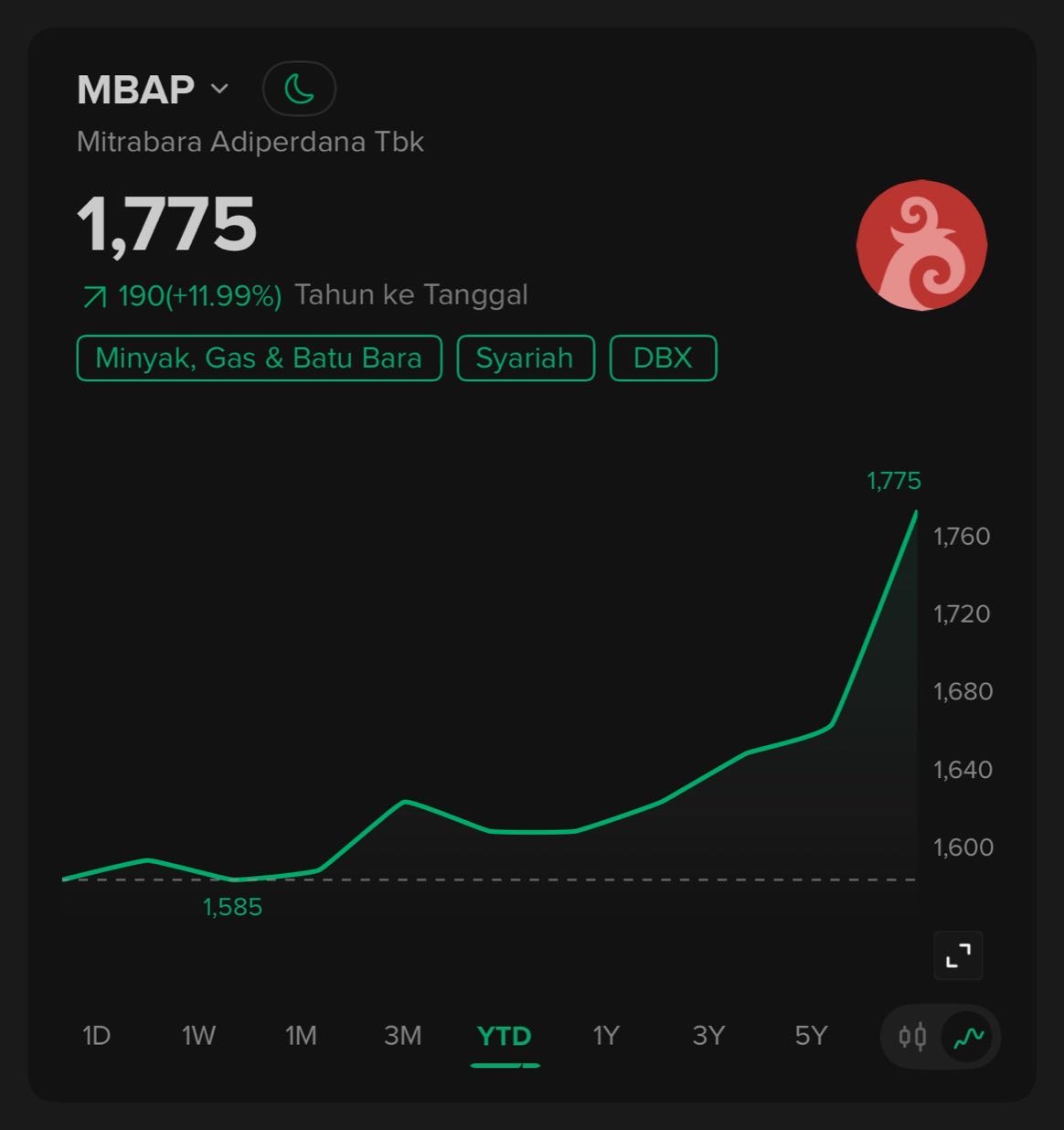Screen dimensions: 1064x1130
Task: Show the 1M chart range
Action: (x=301, y=1036)
